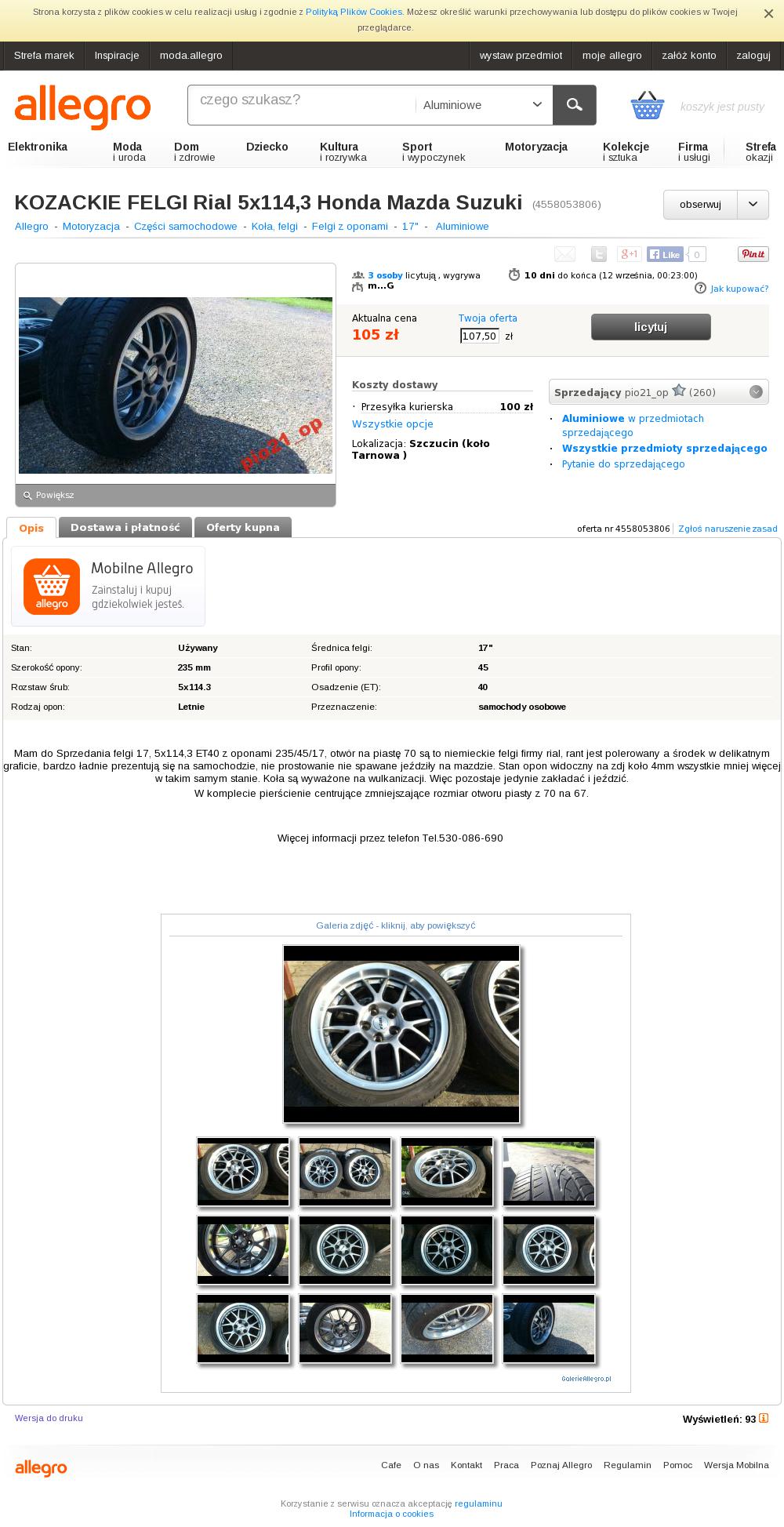Image resolution: width=784 pixels, height=1527 pixels.
Task: Place a bid with licytuj button
Action: click(x=651, y=327)
